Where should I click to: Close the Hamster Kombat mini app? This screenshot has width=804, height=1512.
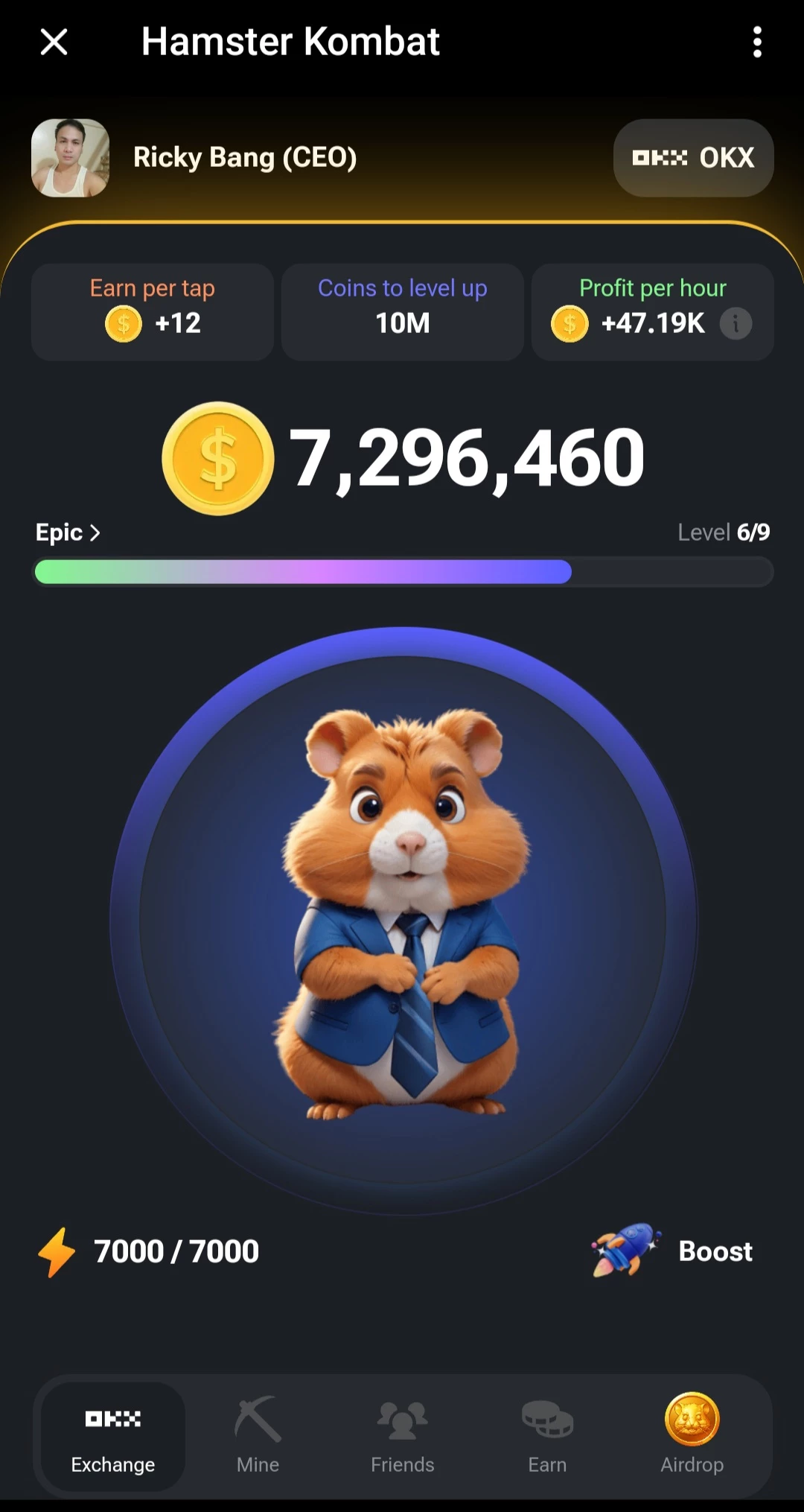pyautogui.click(x=54, y=42)
